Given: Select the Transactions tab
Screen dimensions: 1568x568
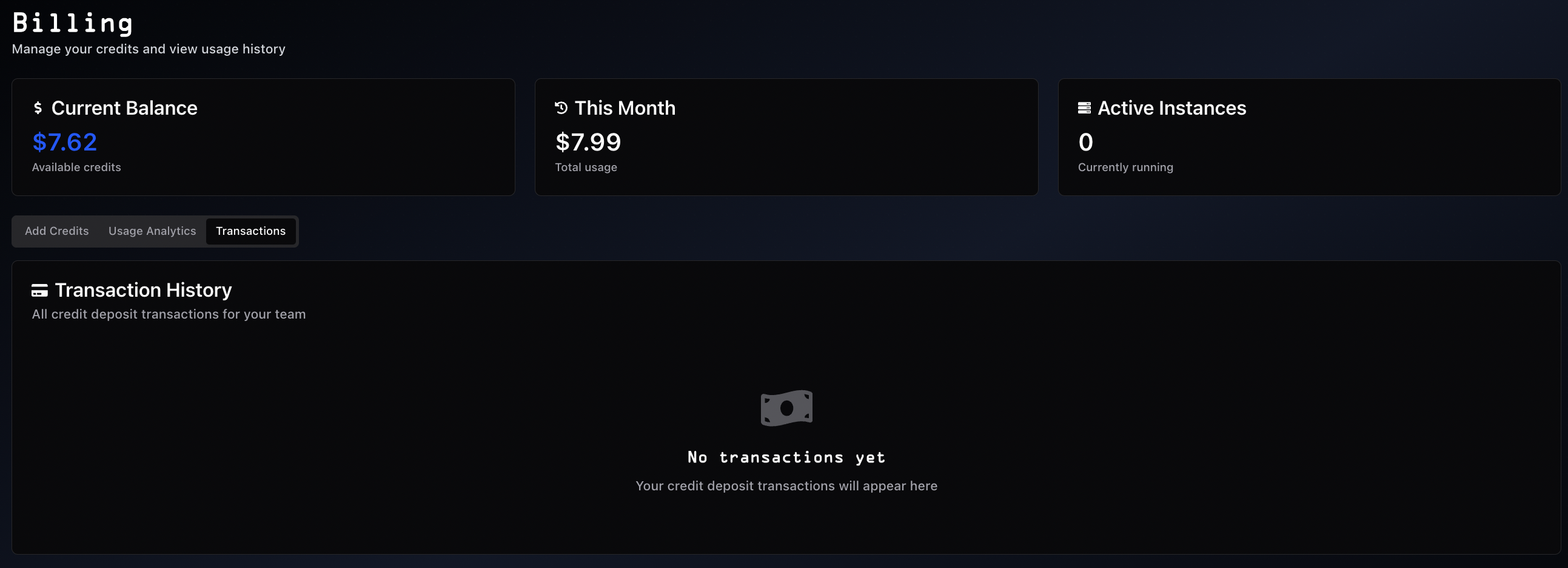Looking at the screenshot, I should click(x=250, y=231).
